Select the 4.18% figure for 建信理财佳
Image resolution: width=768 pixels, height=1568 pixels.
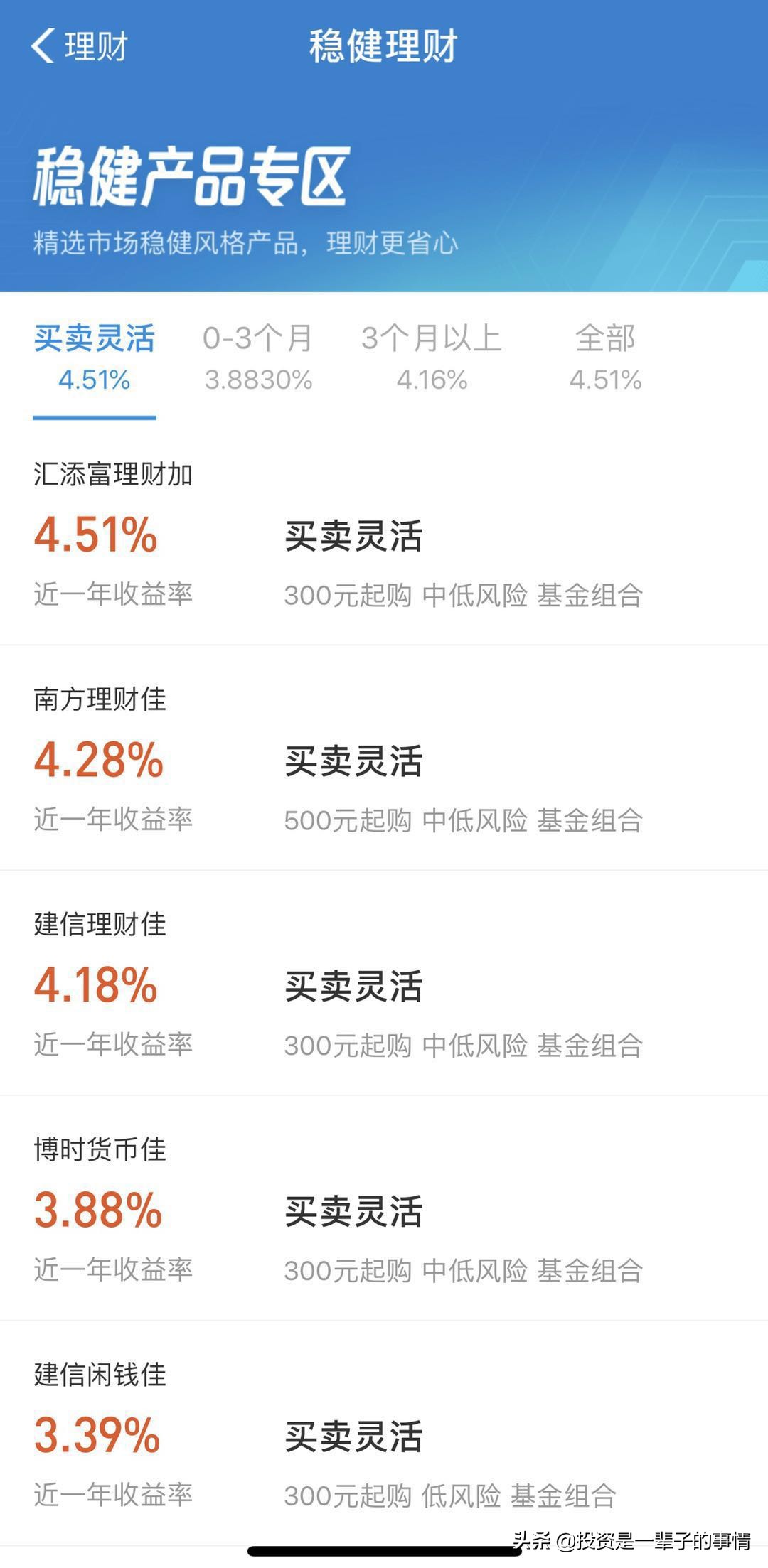[97, 988]
